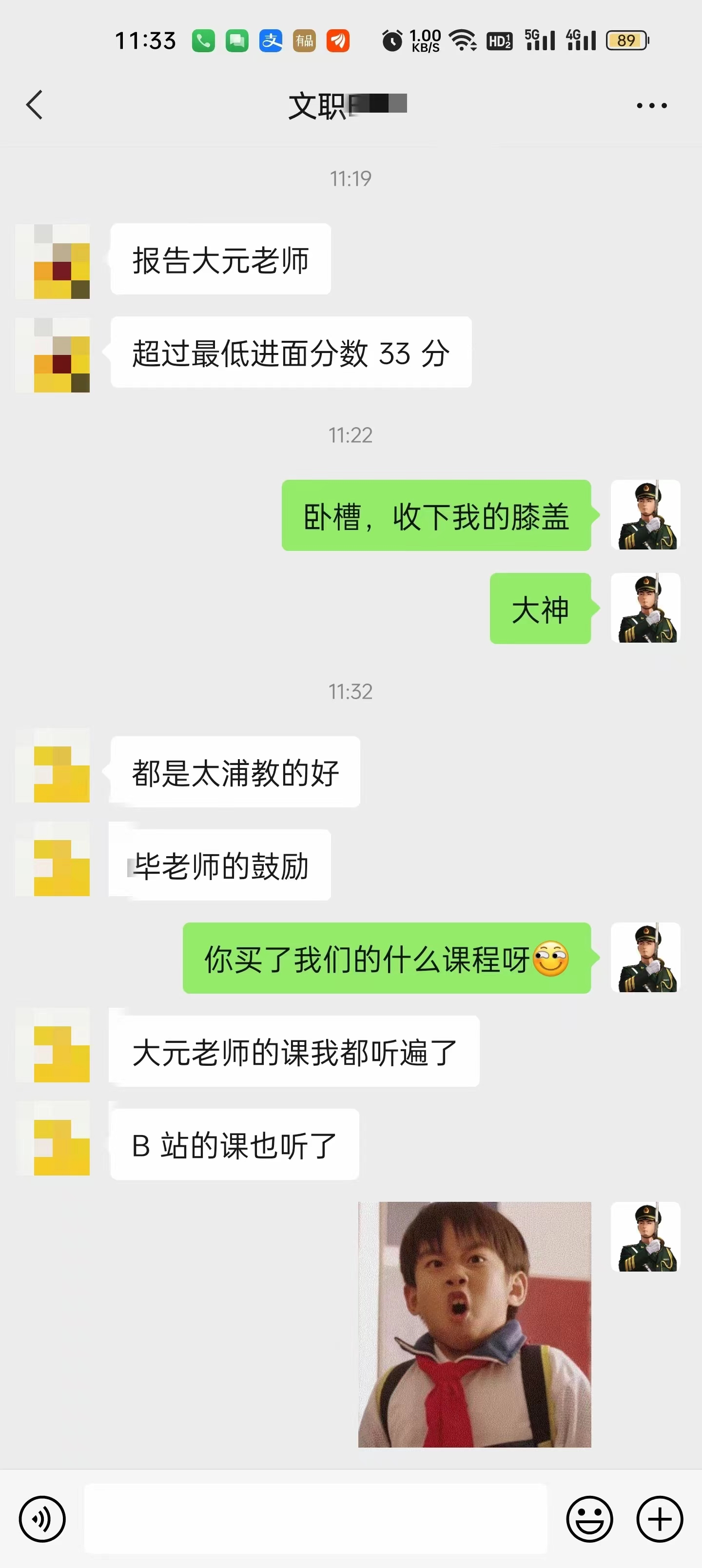The height and width of the screenshot is (1568, 702).
Task: Open the plus attachment menu
Action: coord(660,1519)
